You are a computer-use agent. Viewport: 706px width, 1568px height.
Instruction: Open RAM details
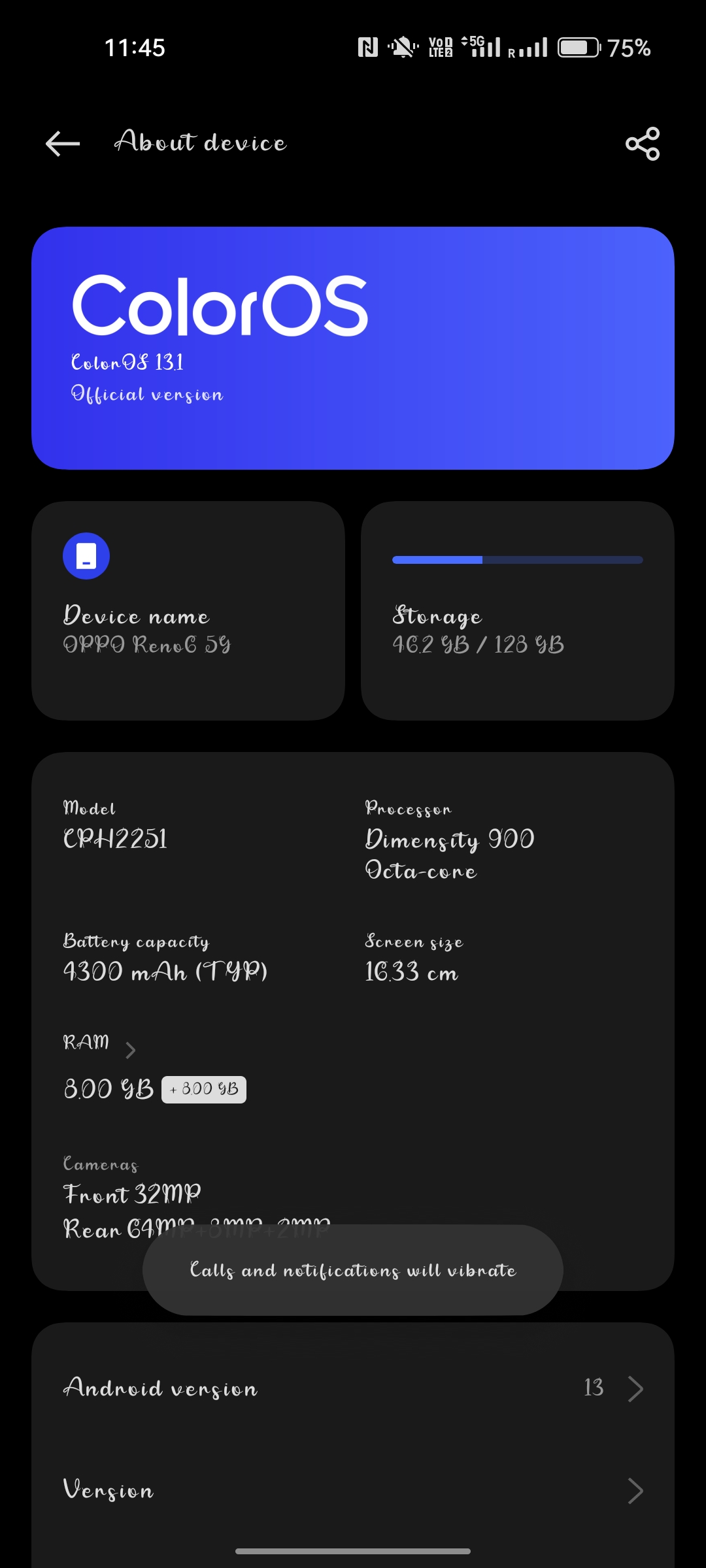100,1043
